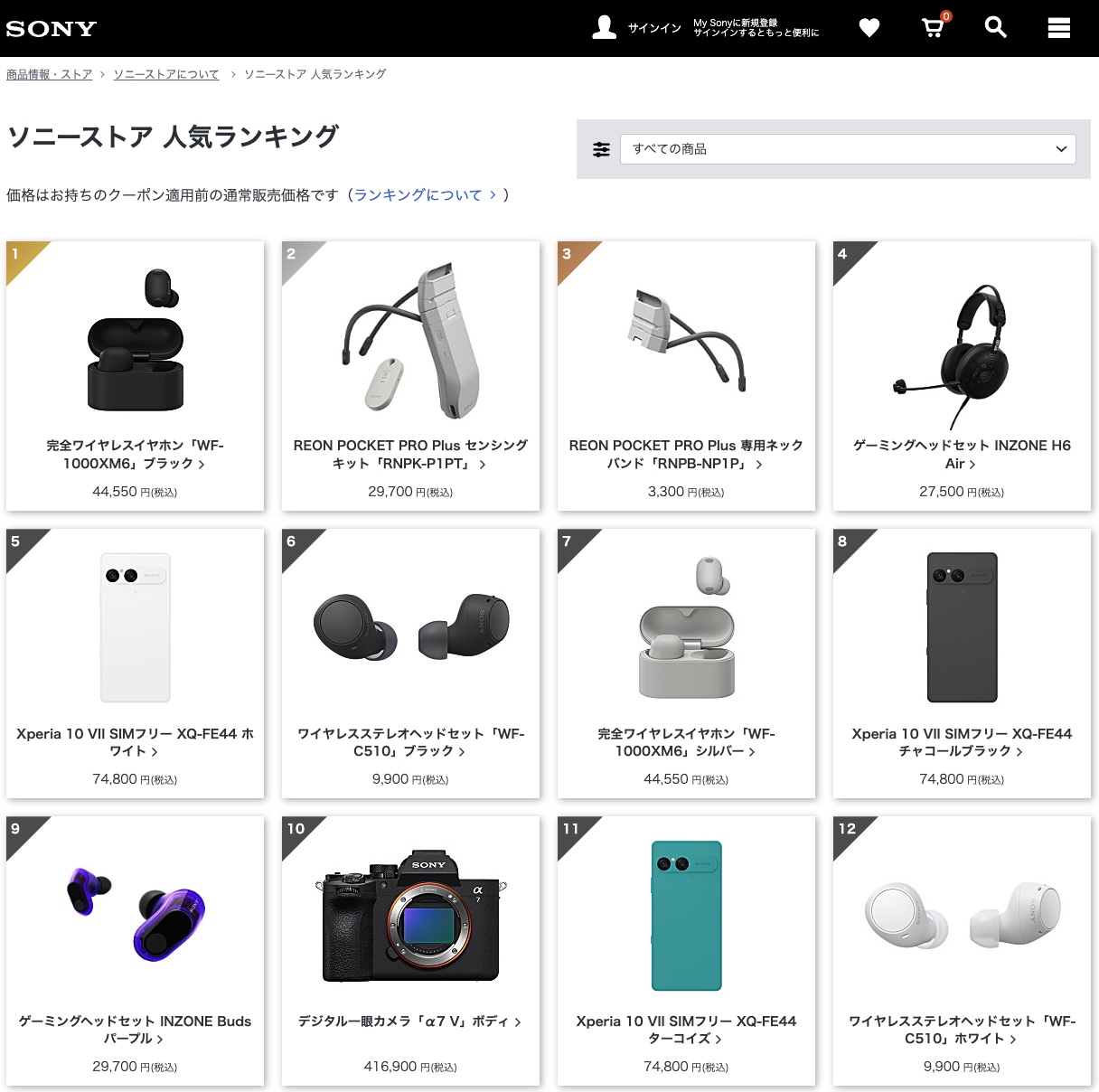Image resolution: width=1099 pixels, height=1092 pixels.
Task: Open the hamburger menu
Action: pyautogui.click(x=1058, y=28)
